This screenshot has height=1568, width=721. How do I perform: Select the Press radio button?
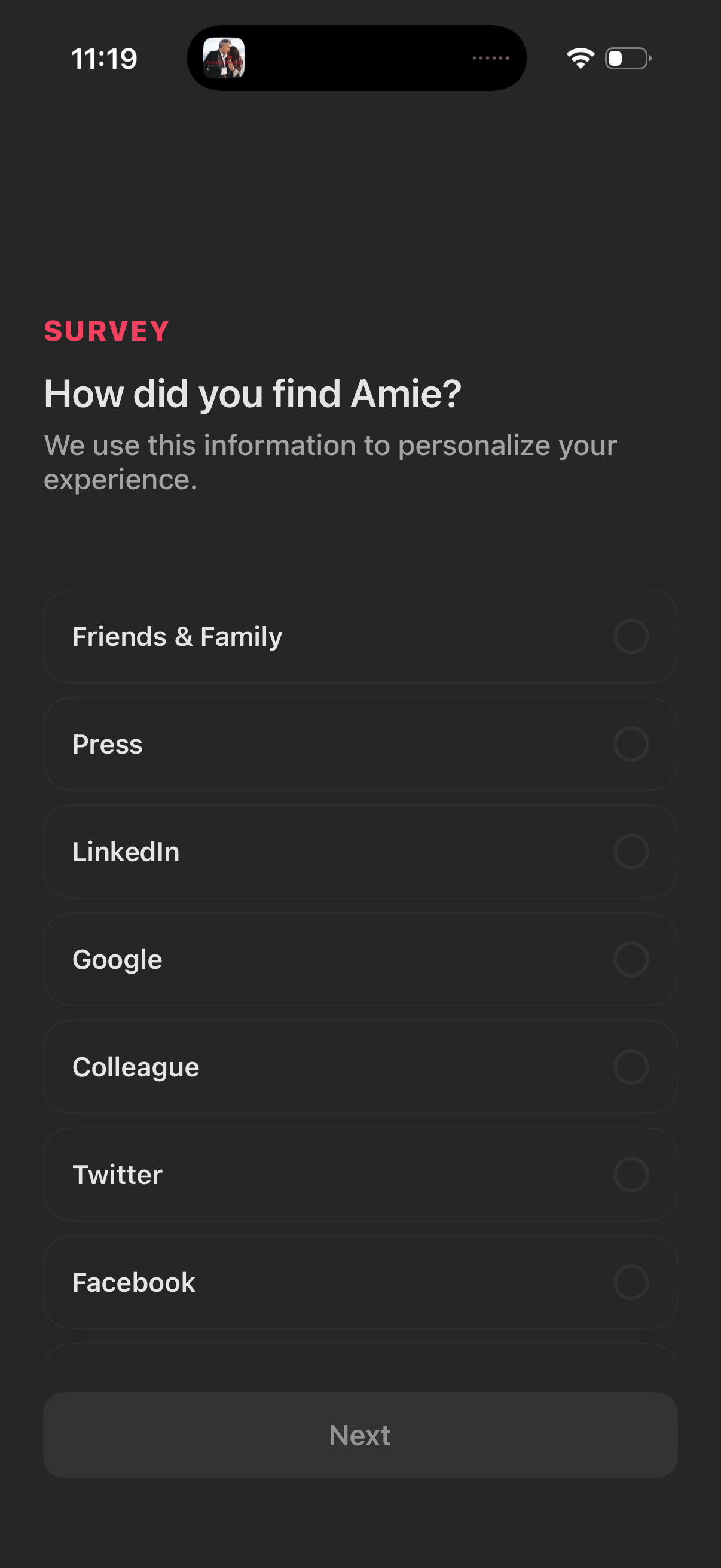tap(631, 745)
